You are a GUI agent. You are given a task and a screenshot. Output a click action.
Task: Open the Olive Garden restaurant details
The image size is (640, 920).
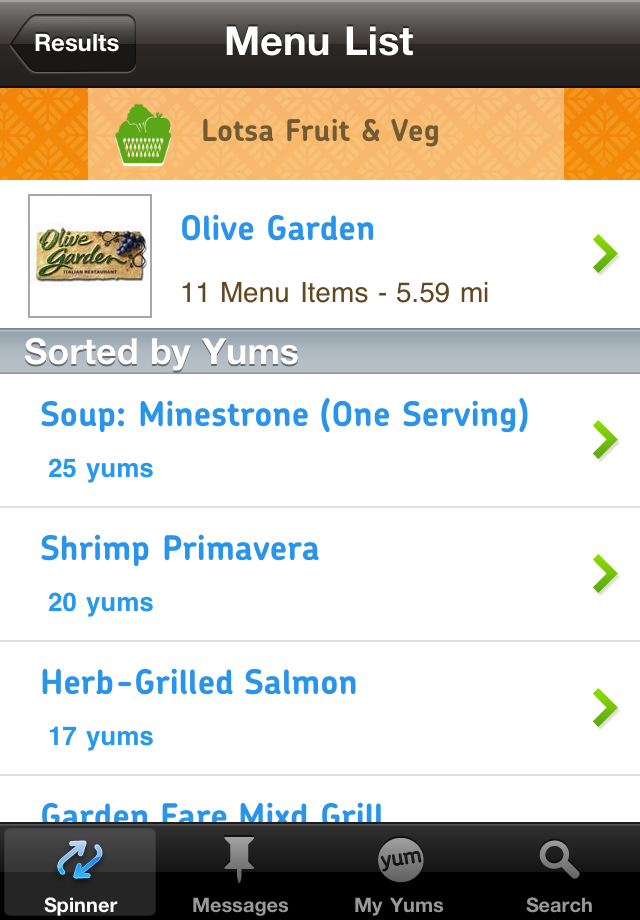point(320,256)
